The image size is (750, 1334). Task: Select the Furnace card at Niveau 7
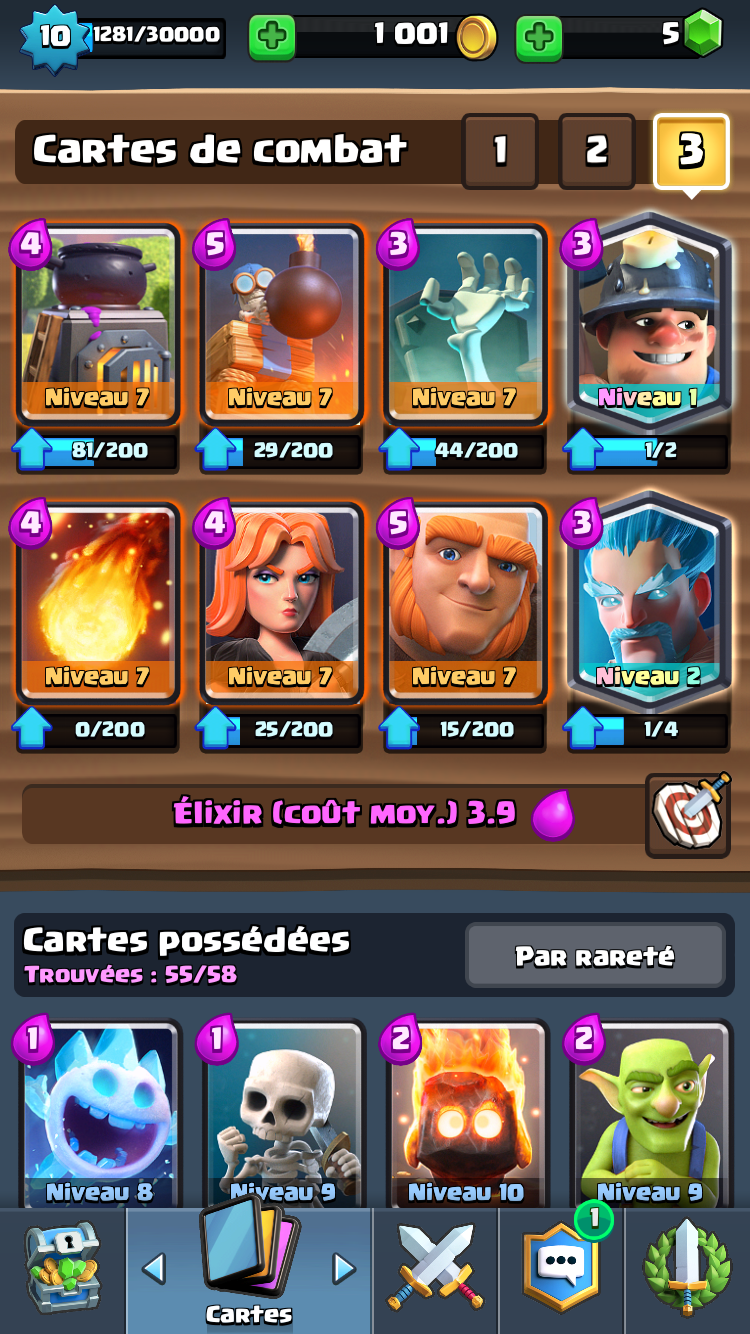[98, 325]
